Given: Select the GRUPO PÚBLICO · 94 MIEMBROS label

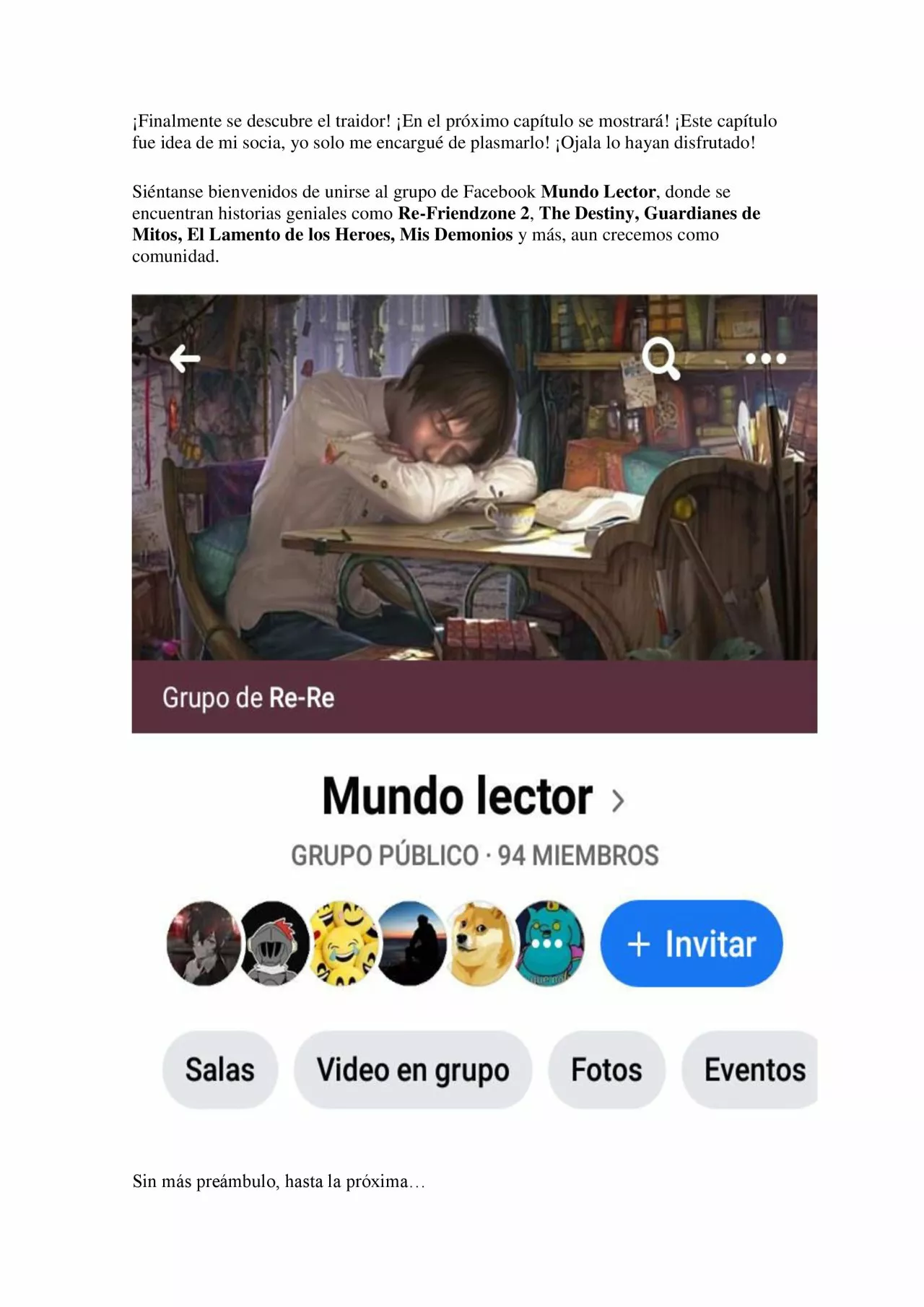Looking at the screenshot, I should click(x=473, y=855).
